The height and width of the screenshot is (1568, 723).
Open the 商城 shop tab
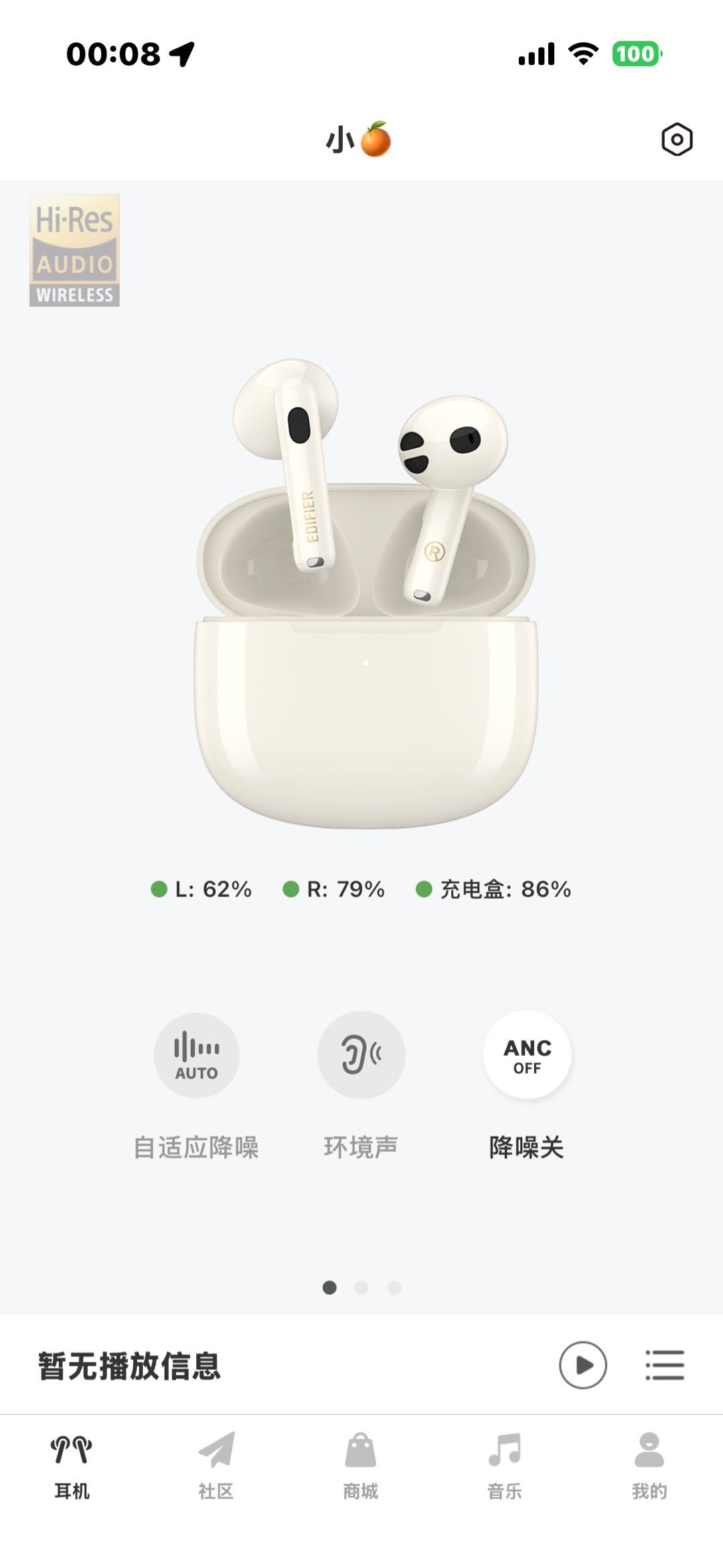(x=361, y=1465)
